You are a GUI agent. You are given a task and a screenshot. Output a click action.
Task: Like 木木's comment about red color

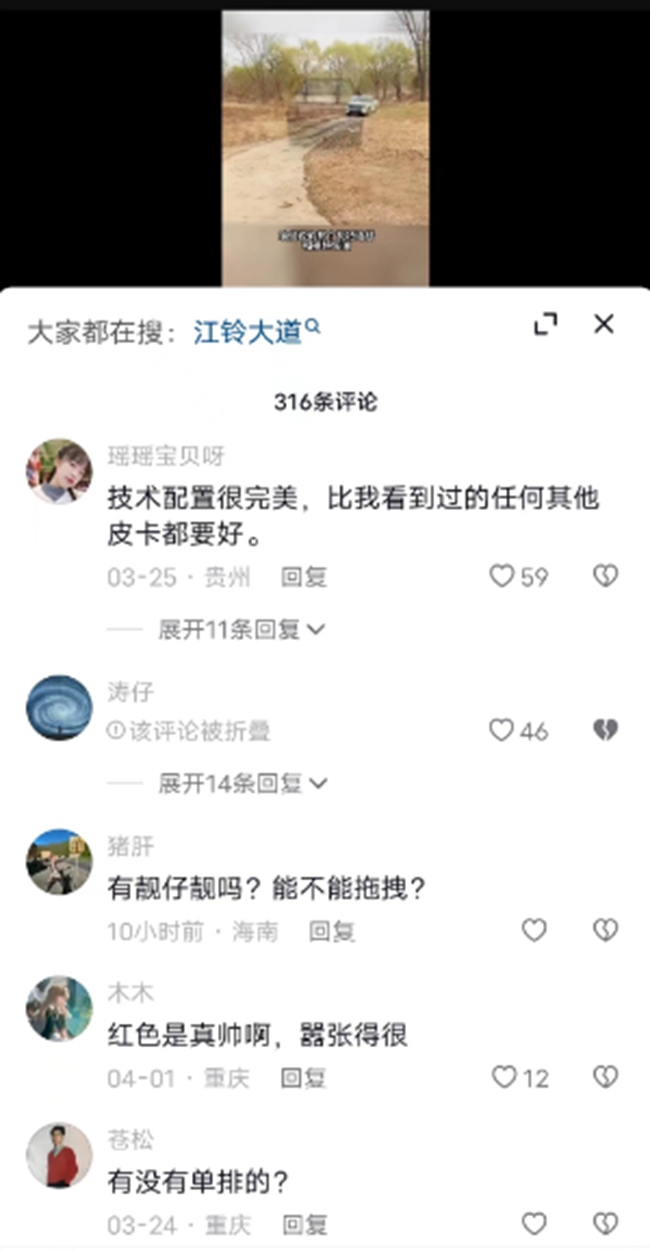[x=505, y=1077]
